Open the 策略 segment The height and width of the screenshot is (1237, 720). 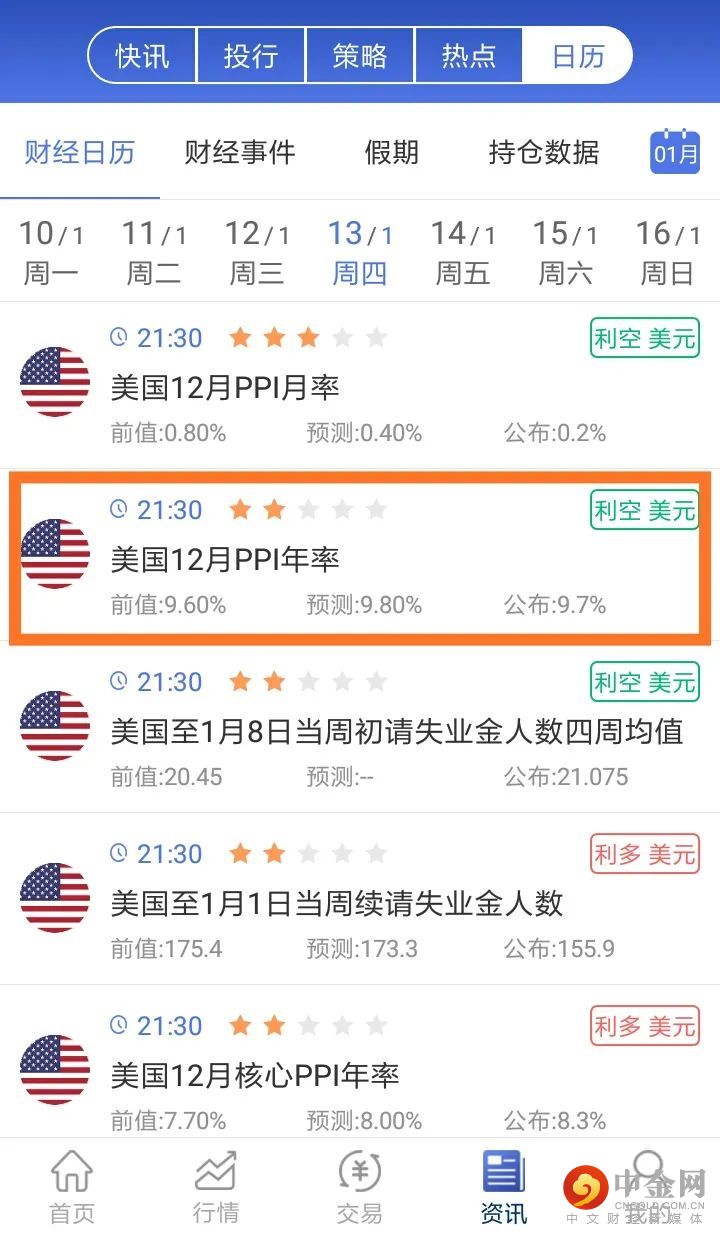pyautogui.click(x=360, y=55)
